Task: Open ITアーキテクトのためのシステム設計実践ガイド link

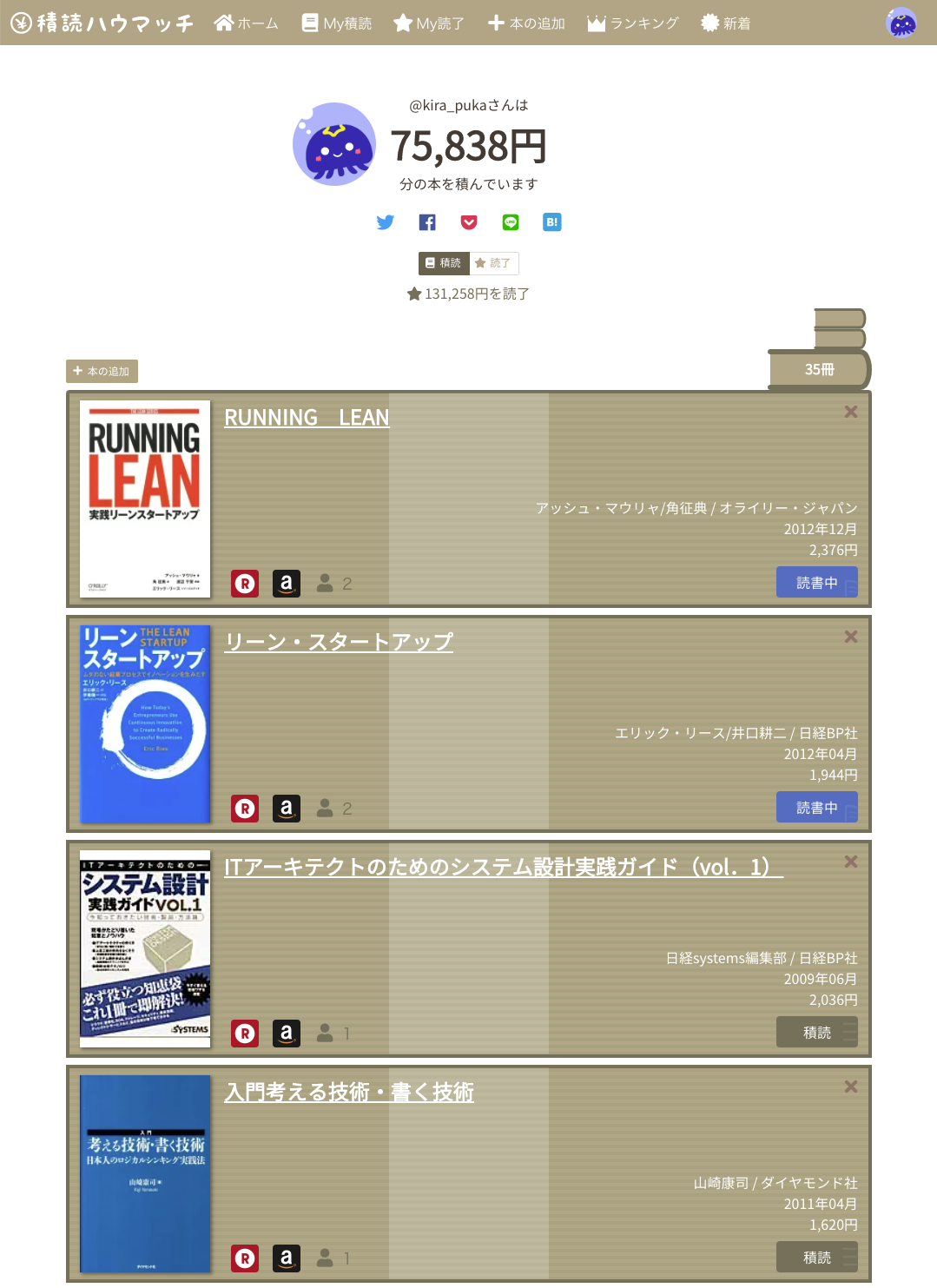Action: (503, 868)
